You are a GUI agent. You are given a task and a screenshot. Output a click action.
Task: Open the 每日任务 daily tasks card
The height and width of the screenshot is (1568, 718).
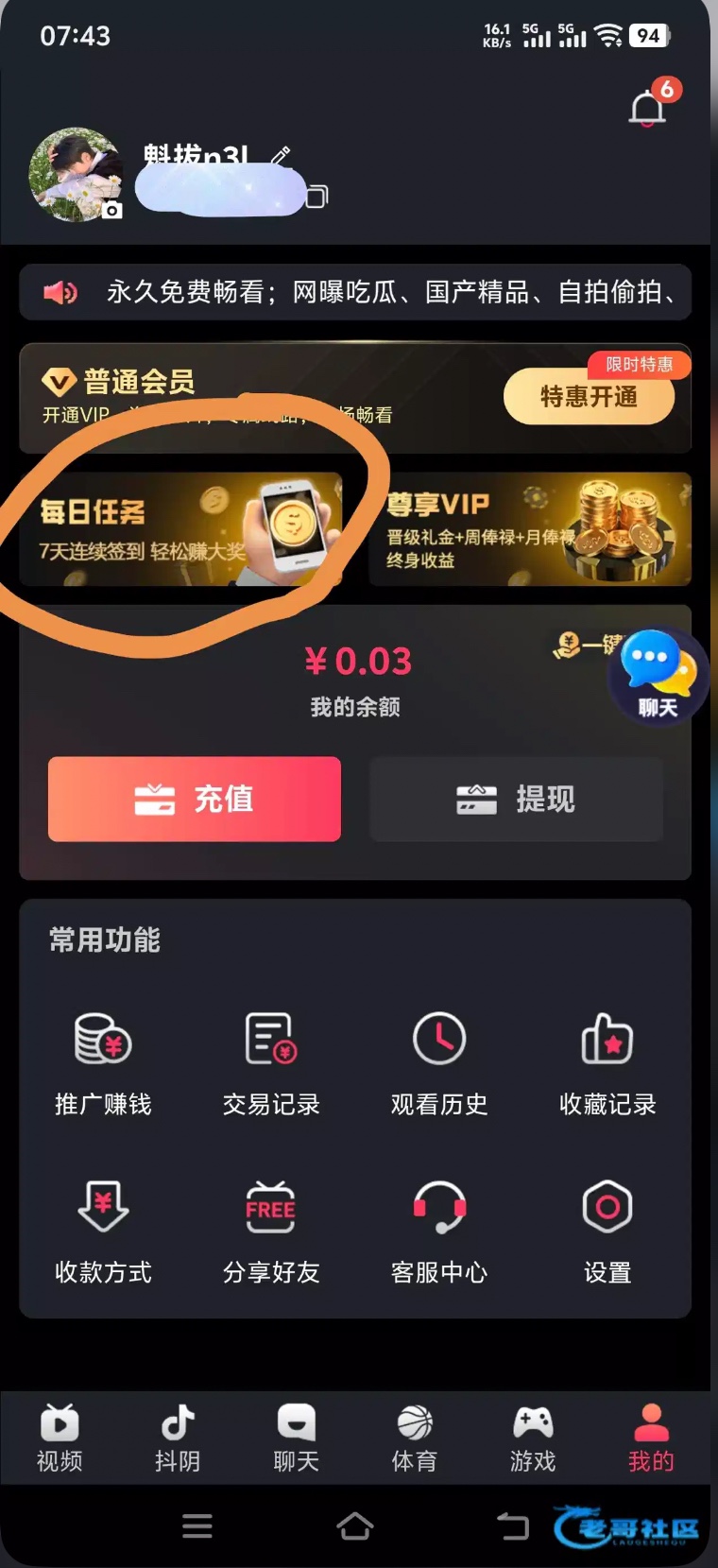click(x=181, y=529)
